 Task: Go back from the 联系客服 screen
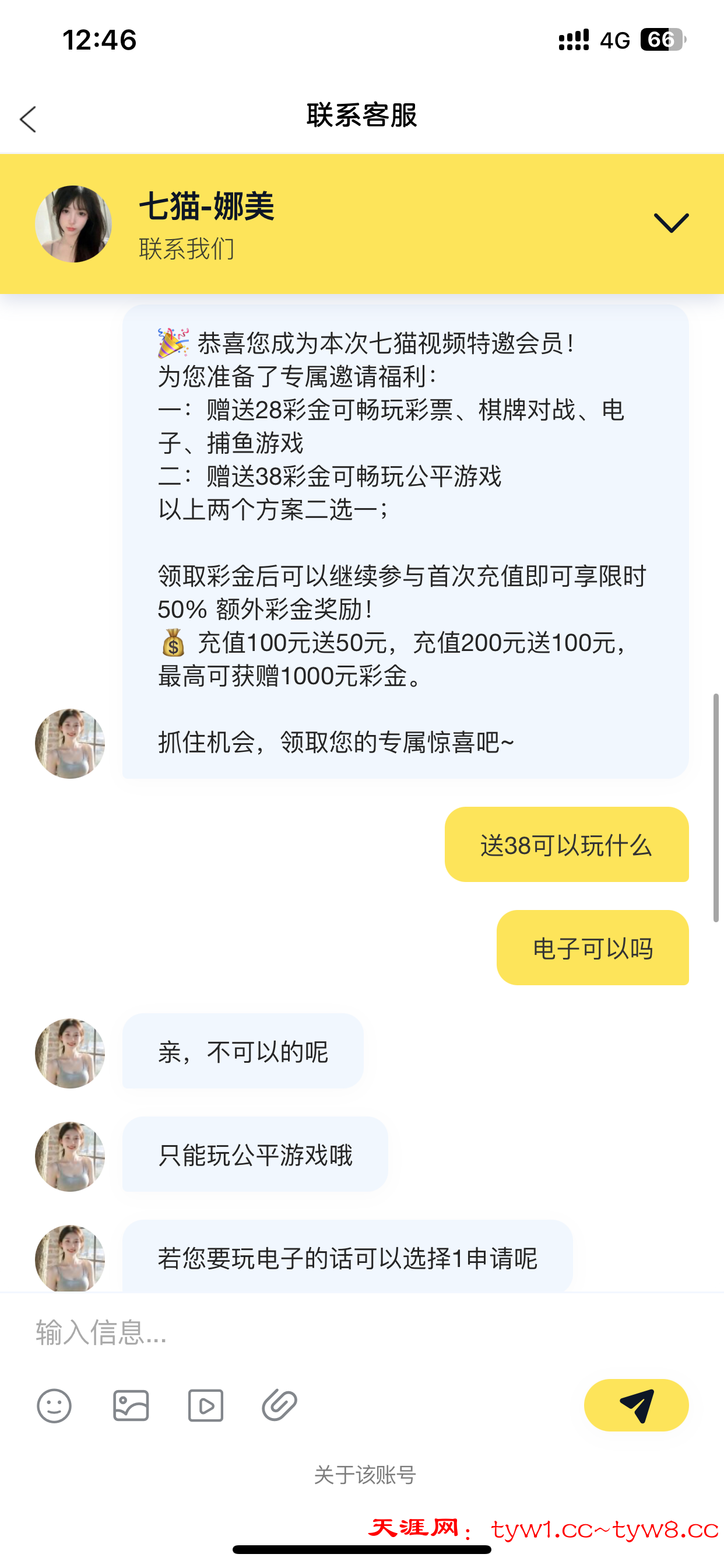tap(29, 118)
